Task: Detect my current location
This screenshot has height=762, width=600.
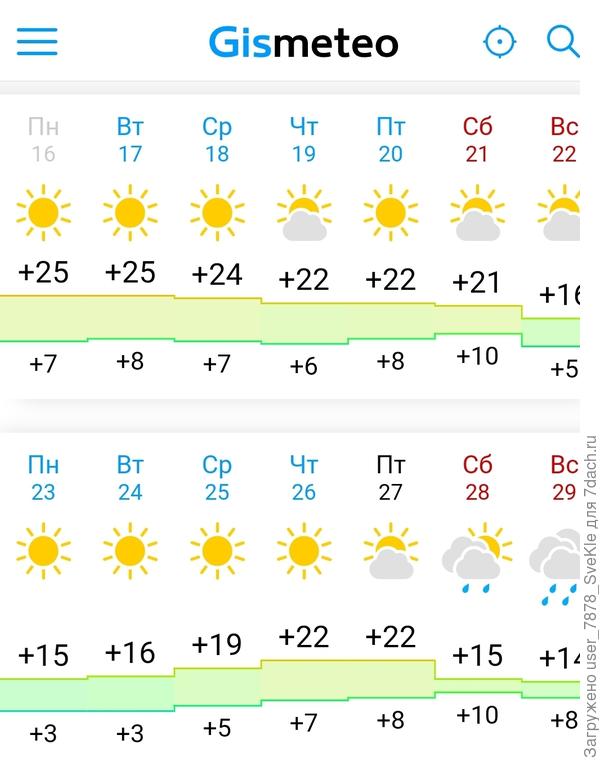Action: pyautogui.click(x=499, y=42)
